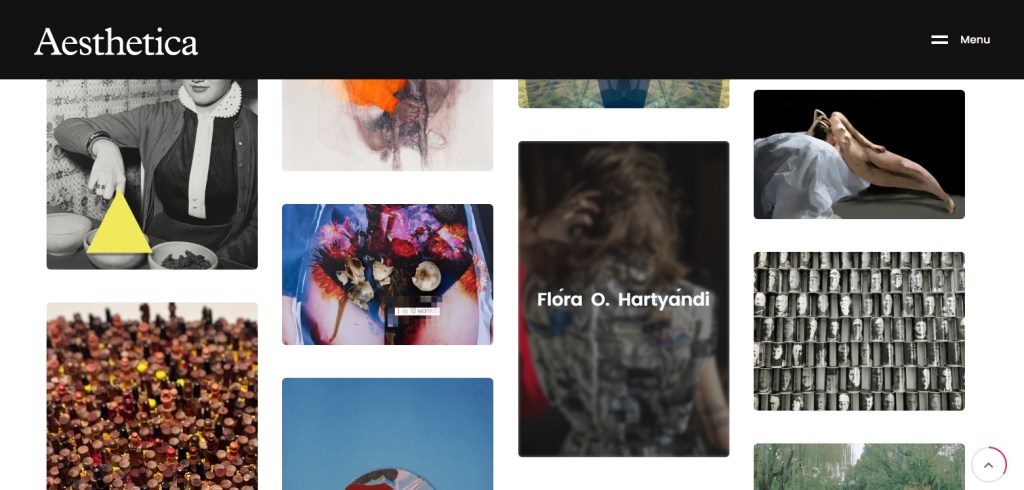Open the blue sky artwork tile
The image size is (1024, 490).
(387, 433)
